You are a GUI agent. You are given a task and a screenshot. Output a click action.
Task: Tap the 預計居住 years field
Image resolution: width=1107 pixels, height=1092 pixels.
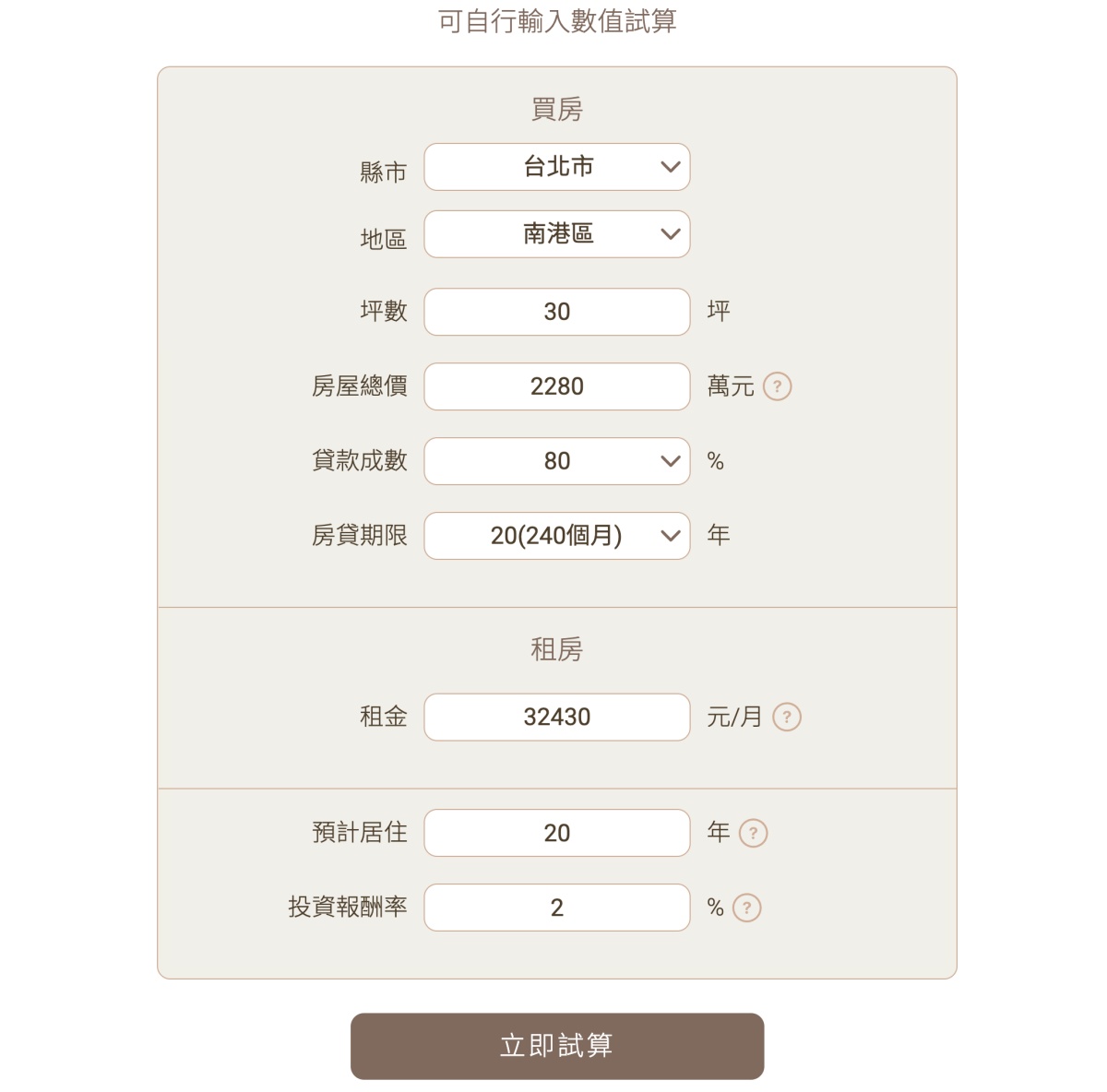556,833
